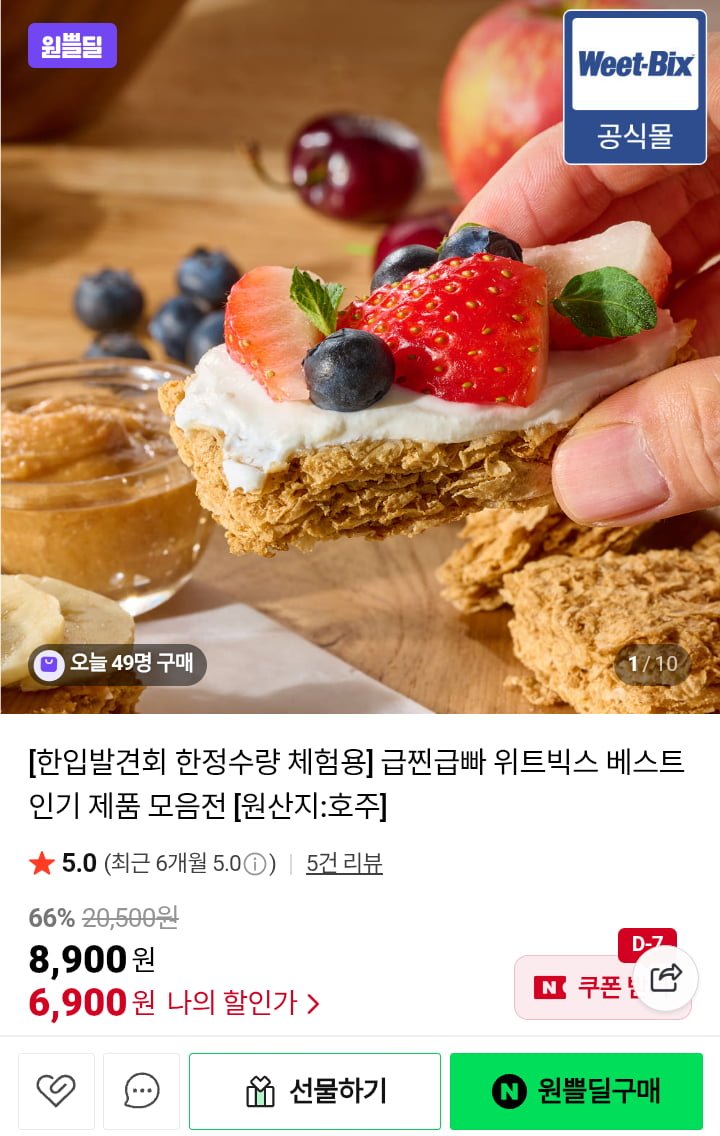Buy with the 원쁠딜구매 button
The height and width of the screenshot is (1136, 720).
(x=576, y=1090)
